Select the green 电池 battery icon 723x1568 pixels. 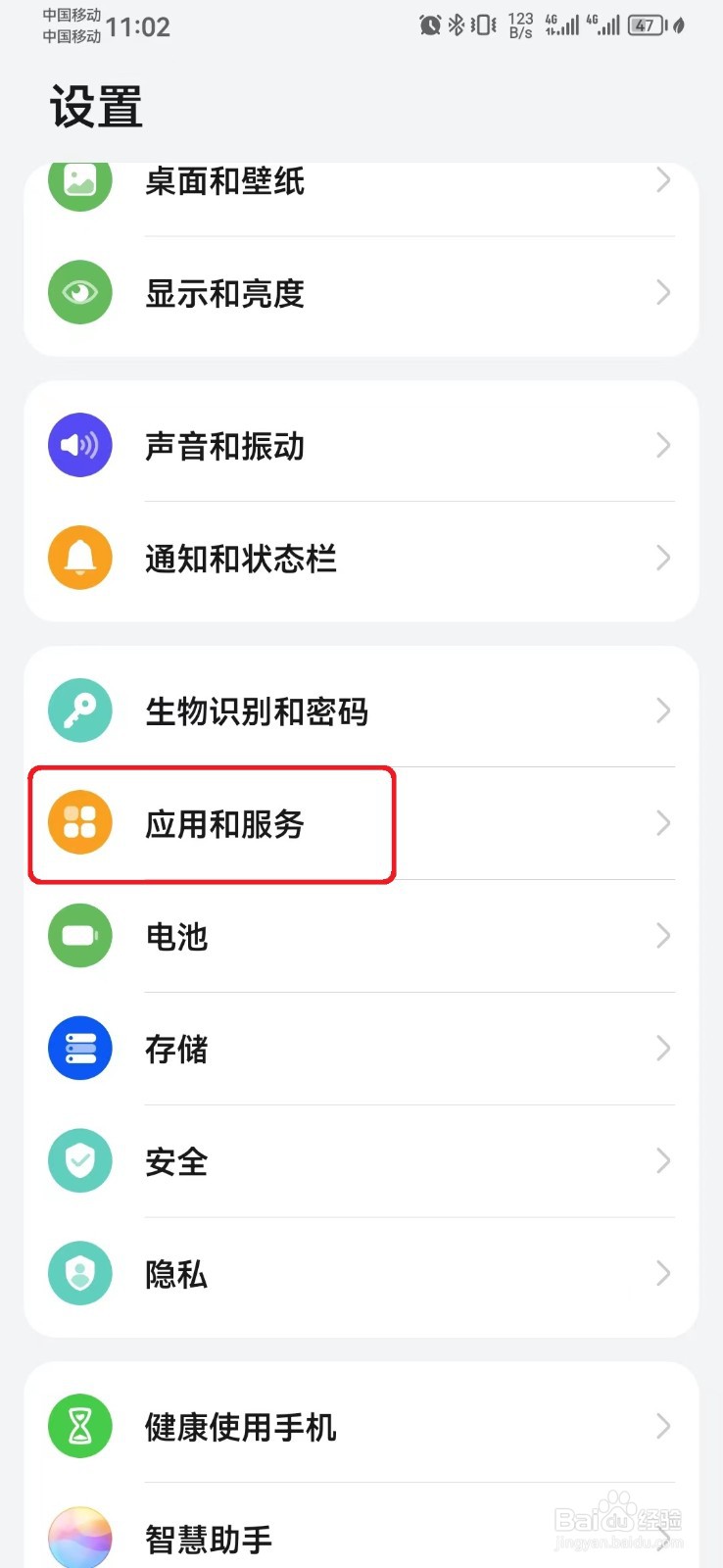79,935
